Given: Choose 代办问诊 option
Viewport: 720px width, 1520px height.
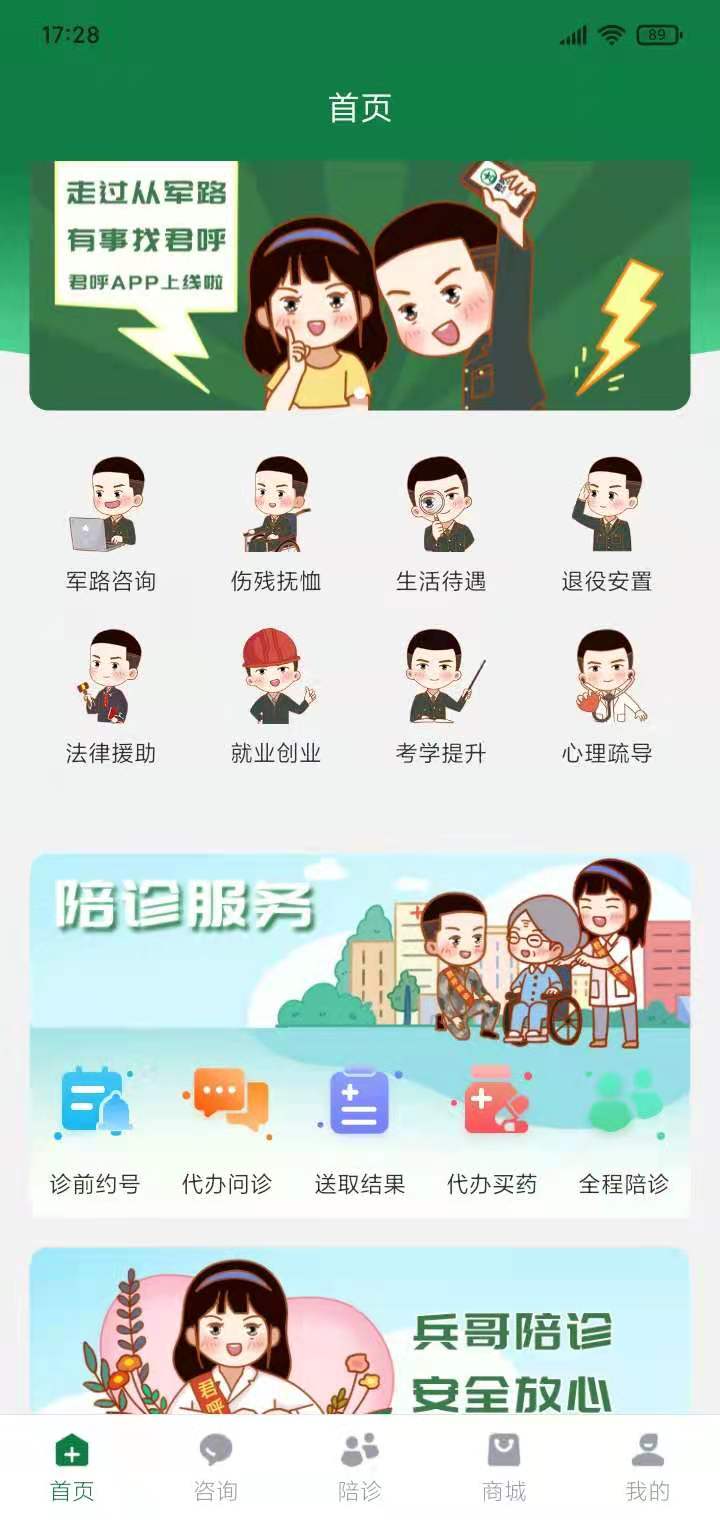Looking at the screenshot, I should (x=227, y=1130).
